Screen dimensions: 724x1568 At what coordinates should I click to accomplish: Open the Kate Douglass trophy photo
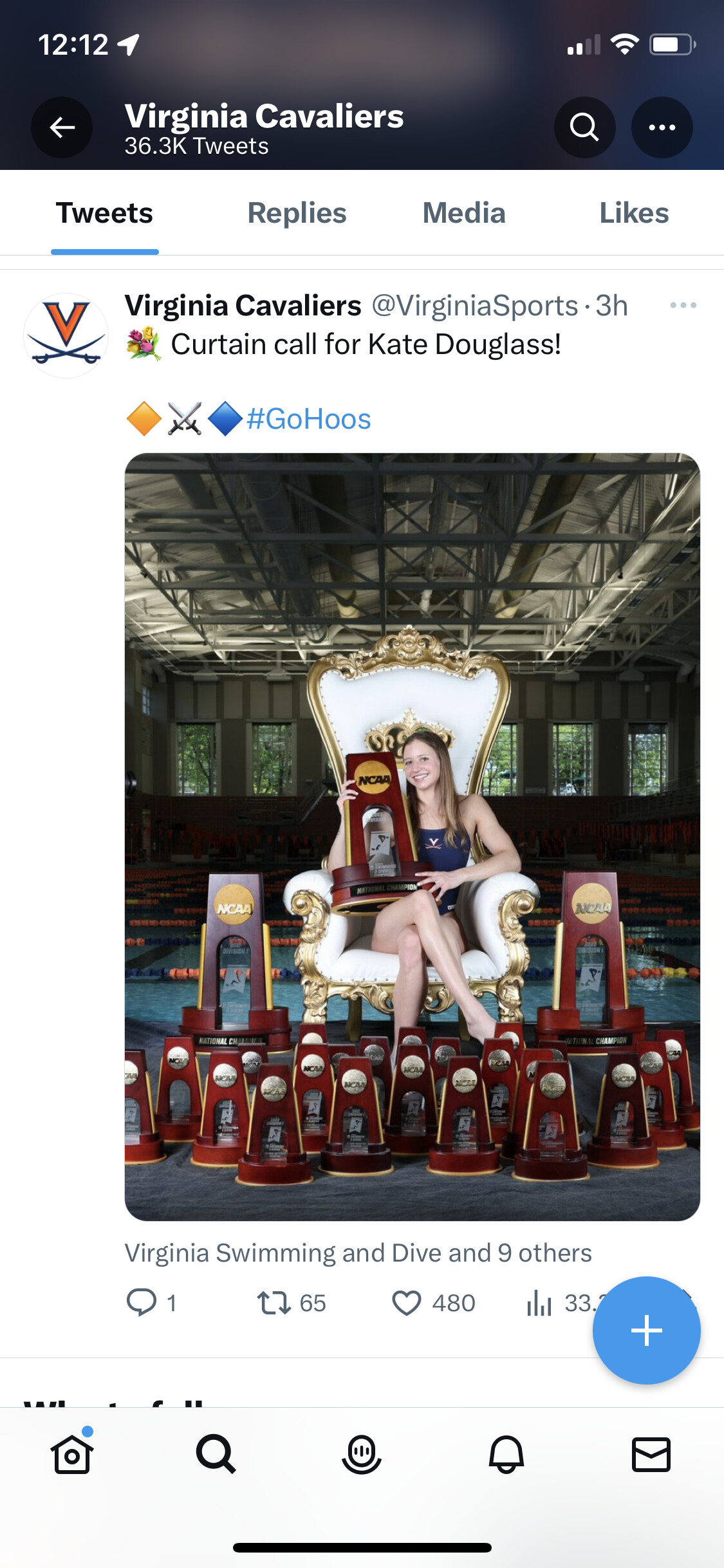pos(412,836)
